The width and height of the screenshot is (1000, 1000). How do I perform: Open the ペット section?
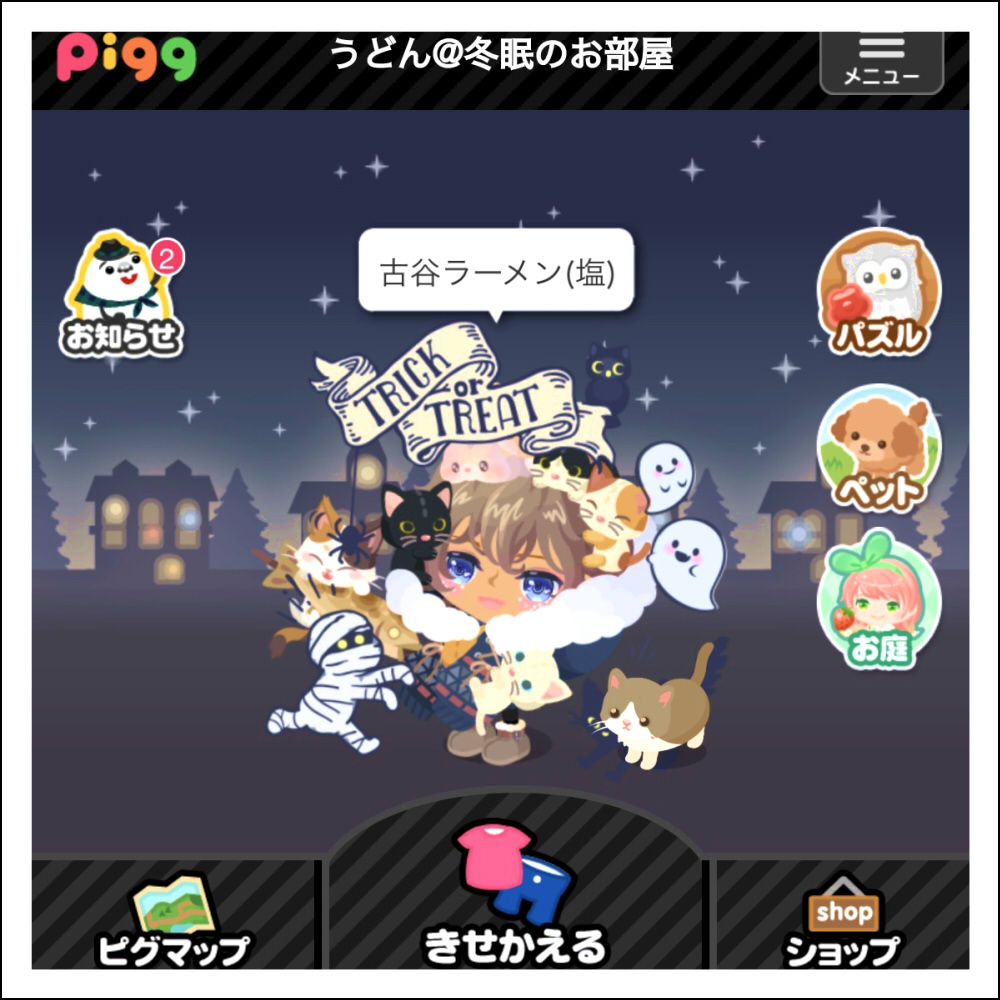click(878, 447)
